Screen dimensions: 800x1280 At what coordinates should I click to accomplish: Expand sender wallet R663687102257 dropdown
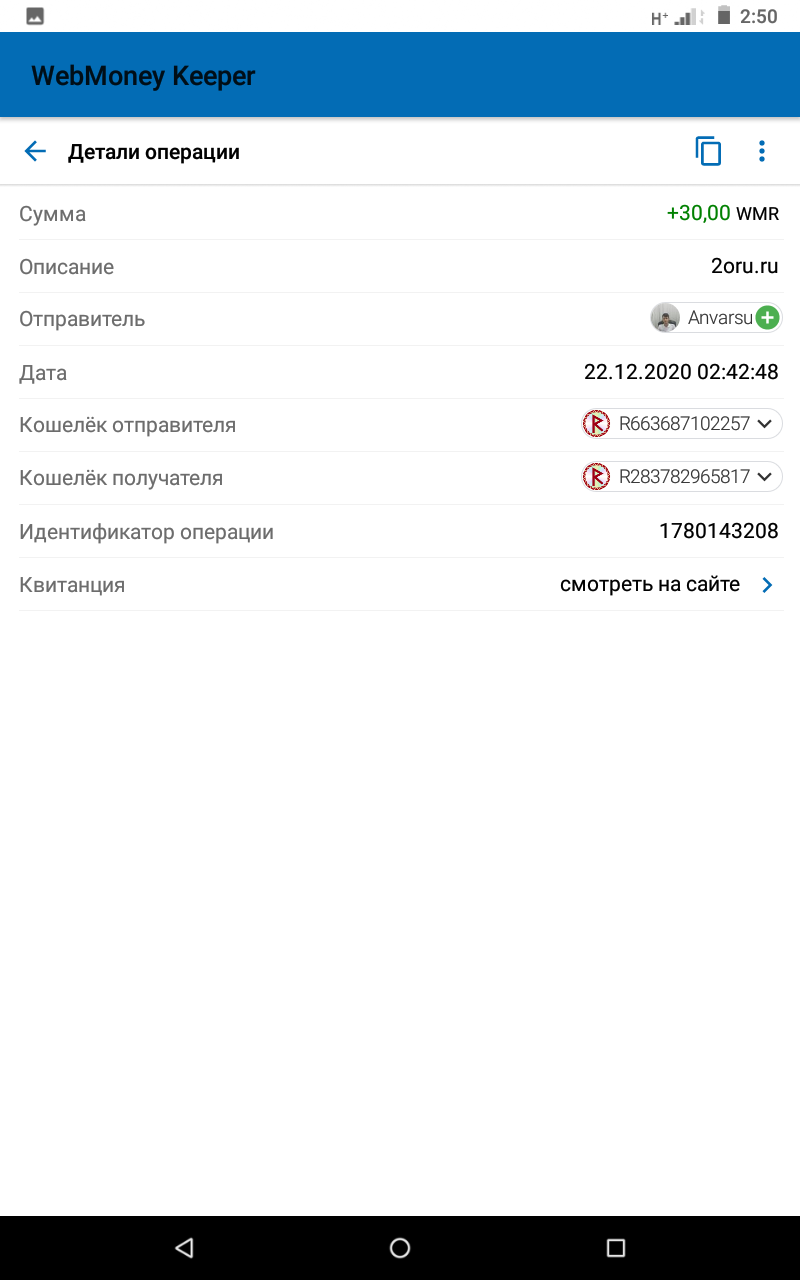(764, 424)
